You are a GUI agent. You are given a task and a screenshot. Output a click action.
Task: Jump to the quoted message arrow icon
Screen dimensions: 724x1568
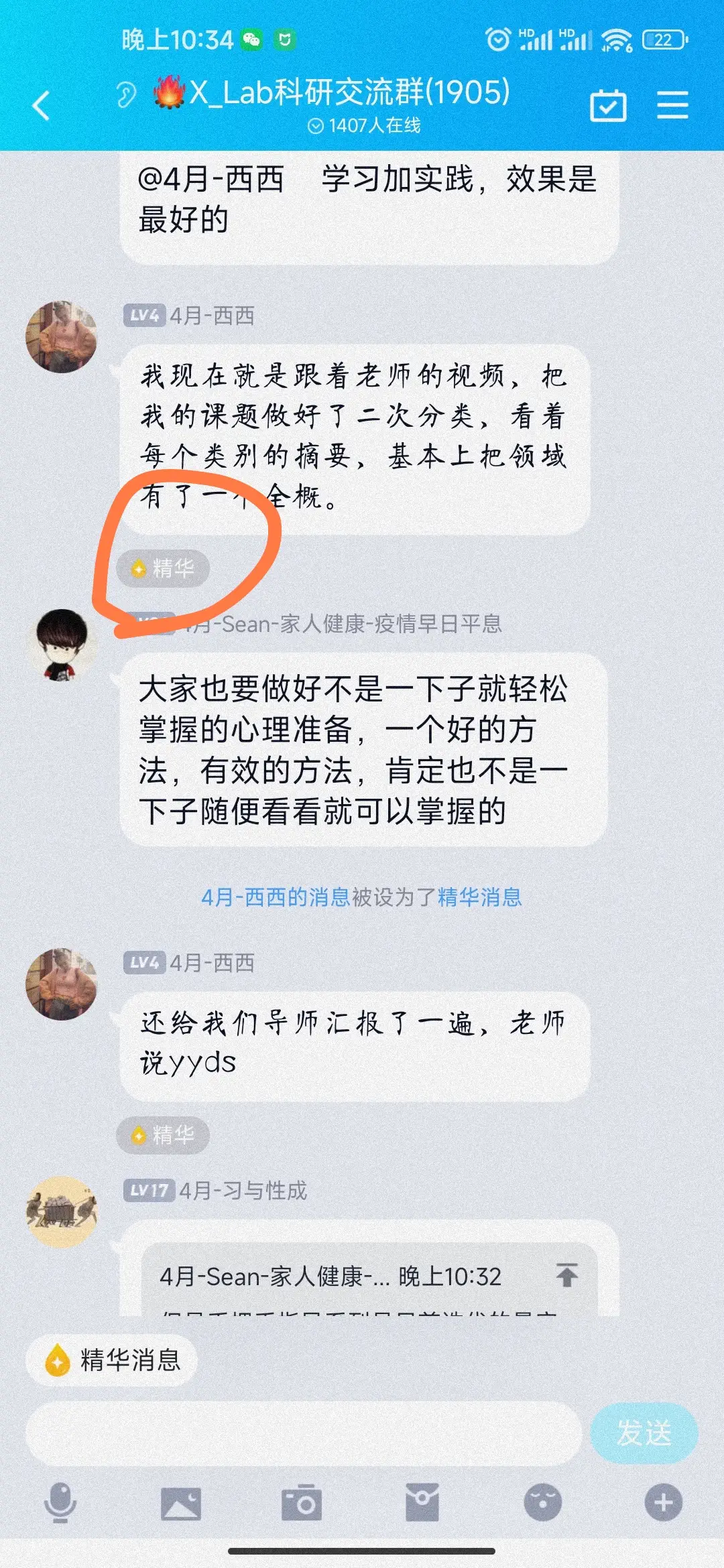567,1275
